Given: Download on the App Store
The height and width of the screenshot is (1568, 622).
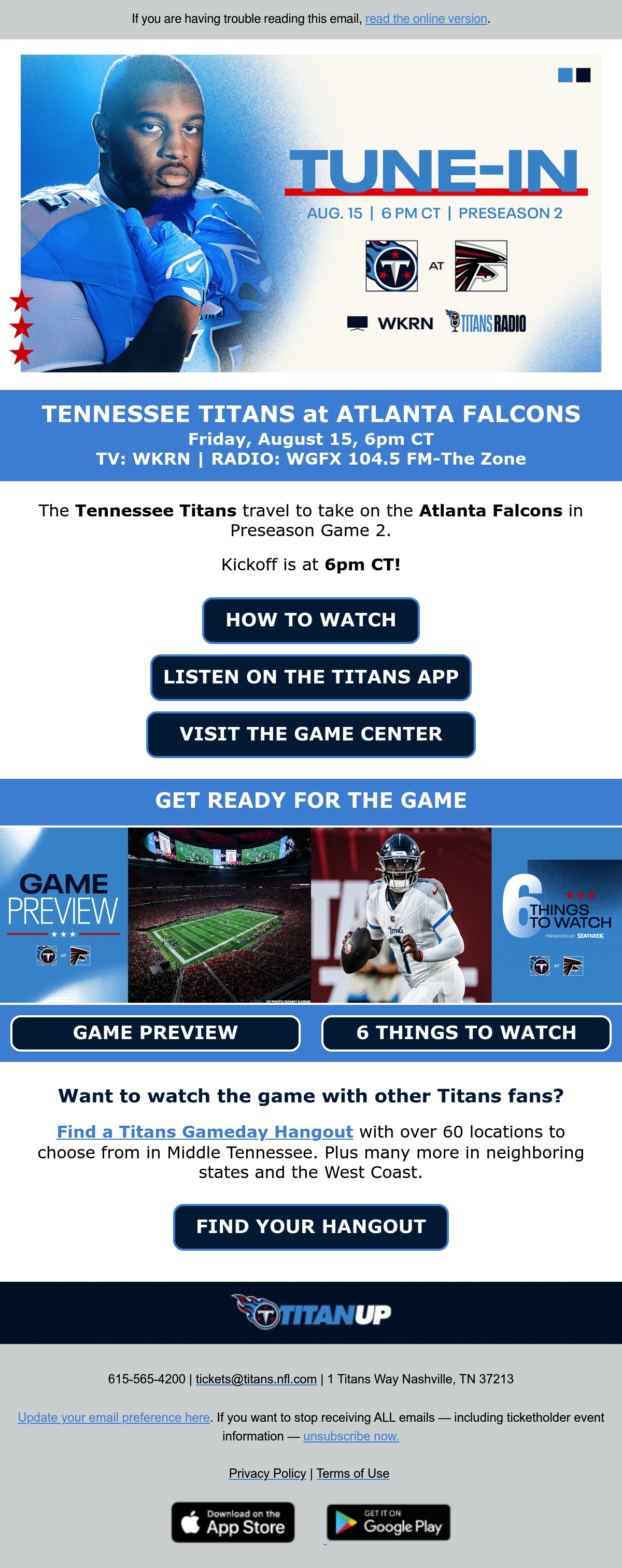Looking at the screenshot, I should tap(233, 1522).
